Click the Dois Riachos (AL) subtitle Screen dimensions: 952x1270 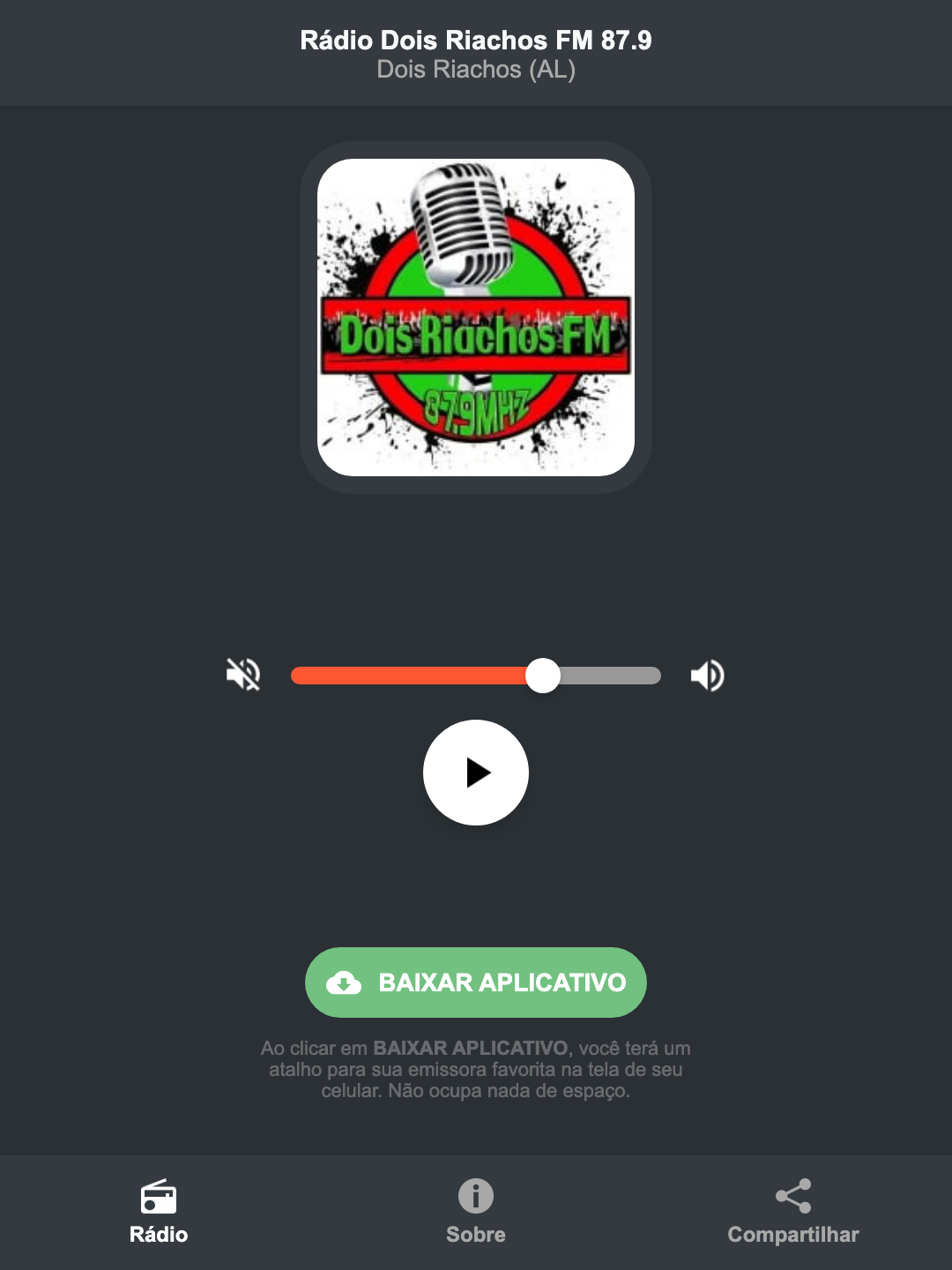(475, 69)
